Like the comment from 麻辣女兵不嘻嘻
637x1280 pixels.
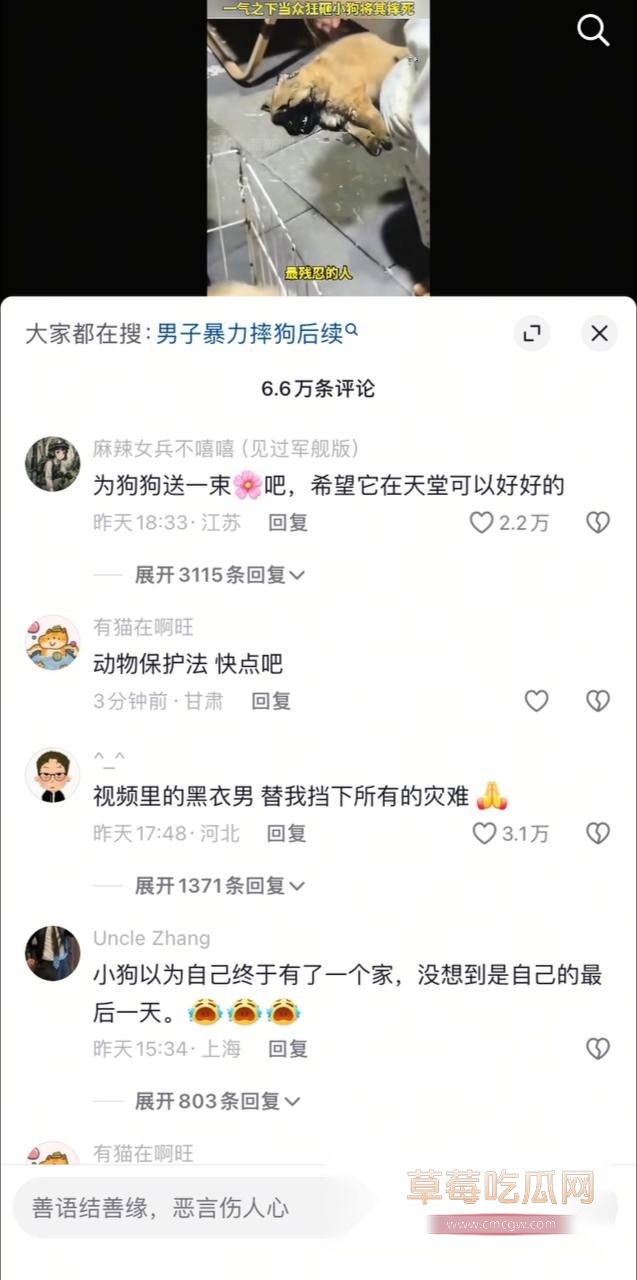[483, 522]
